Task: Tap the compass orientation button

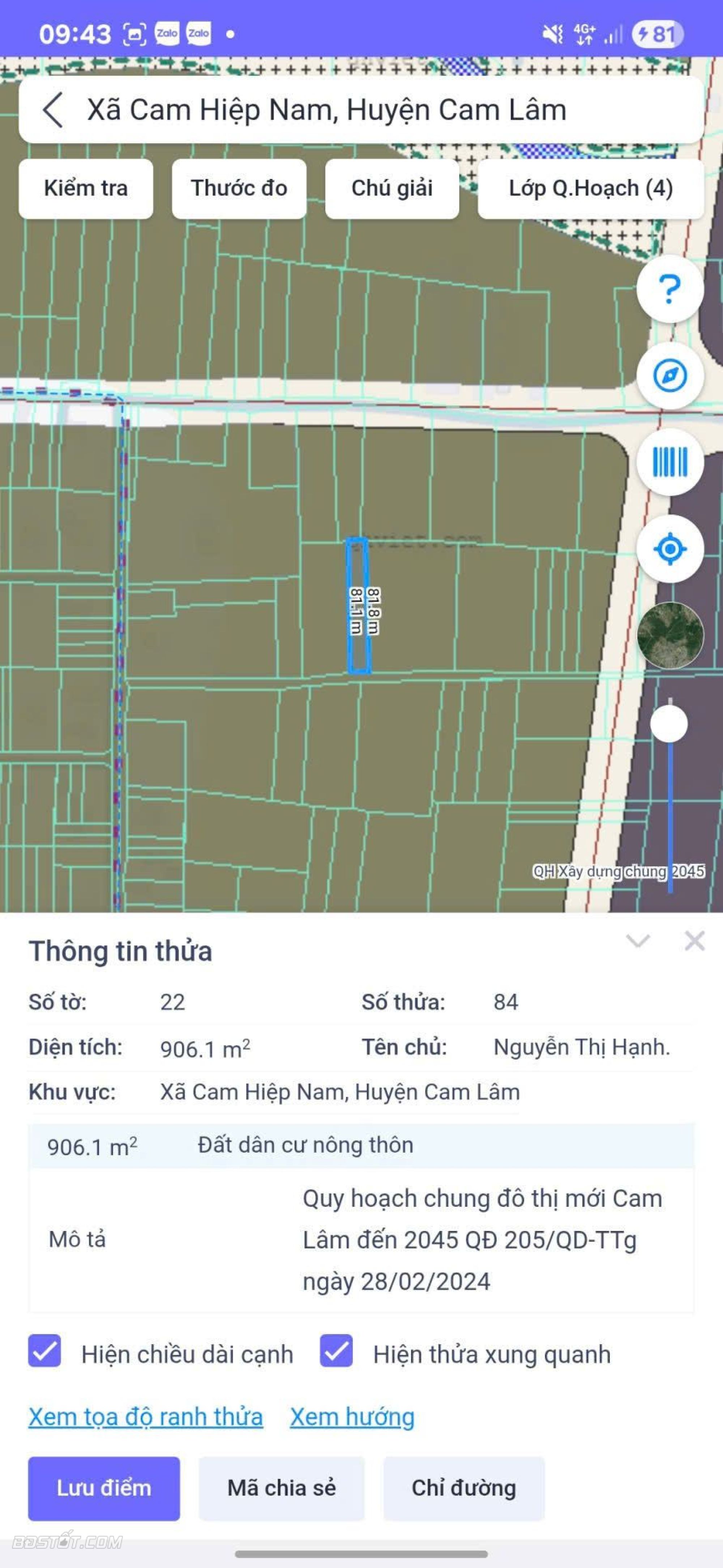Action: (x=670, y=376)
